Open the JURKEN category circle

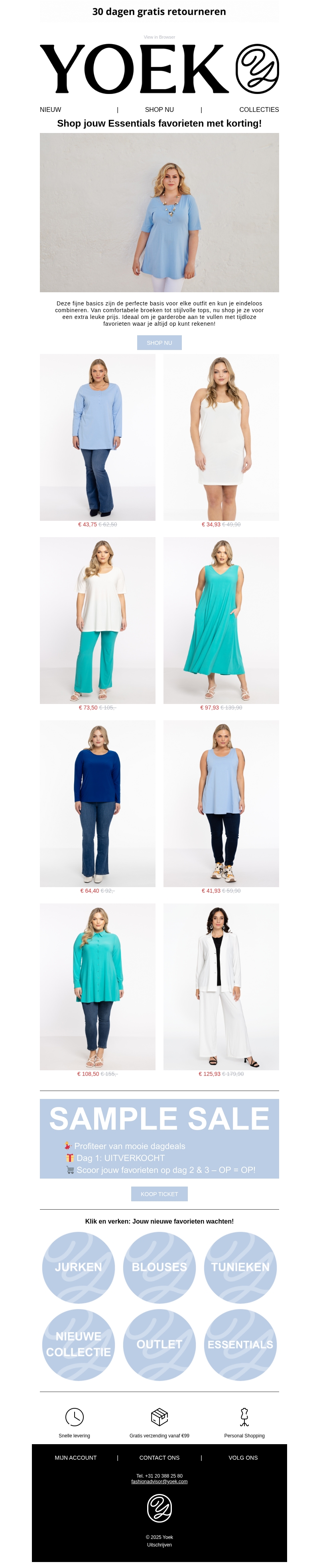78,1267
